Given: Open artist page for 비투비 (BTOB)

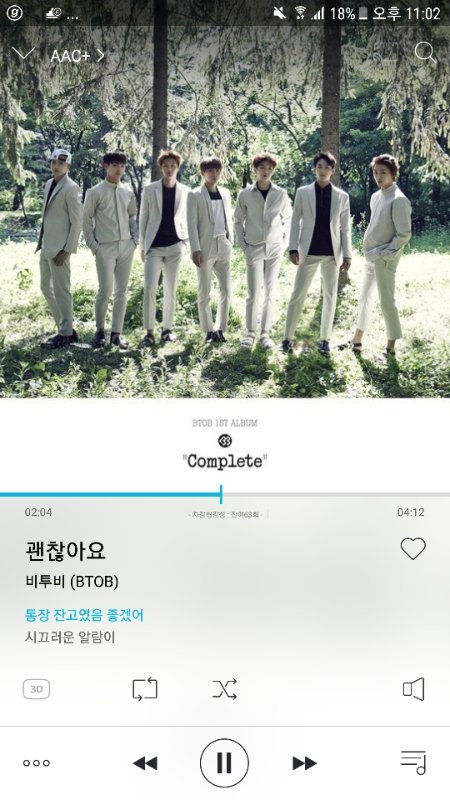Looking at the screenshot, I should click(72, 582).
